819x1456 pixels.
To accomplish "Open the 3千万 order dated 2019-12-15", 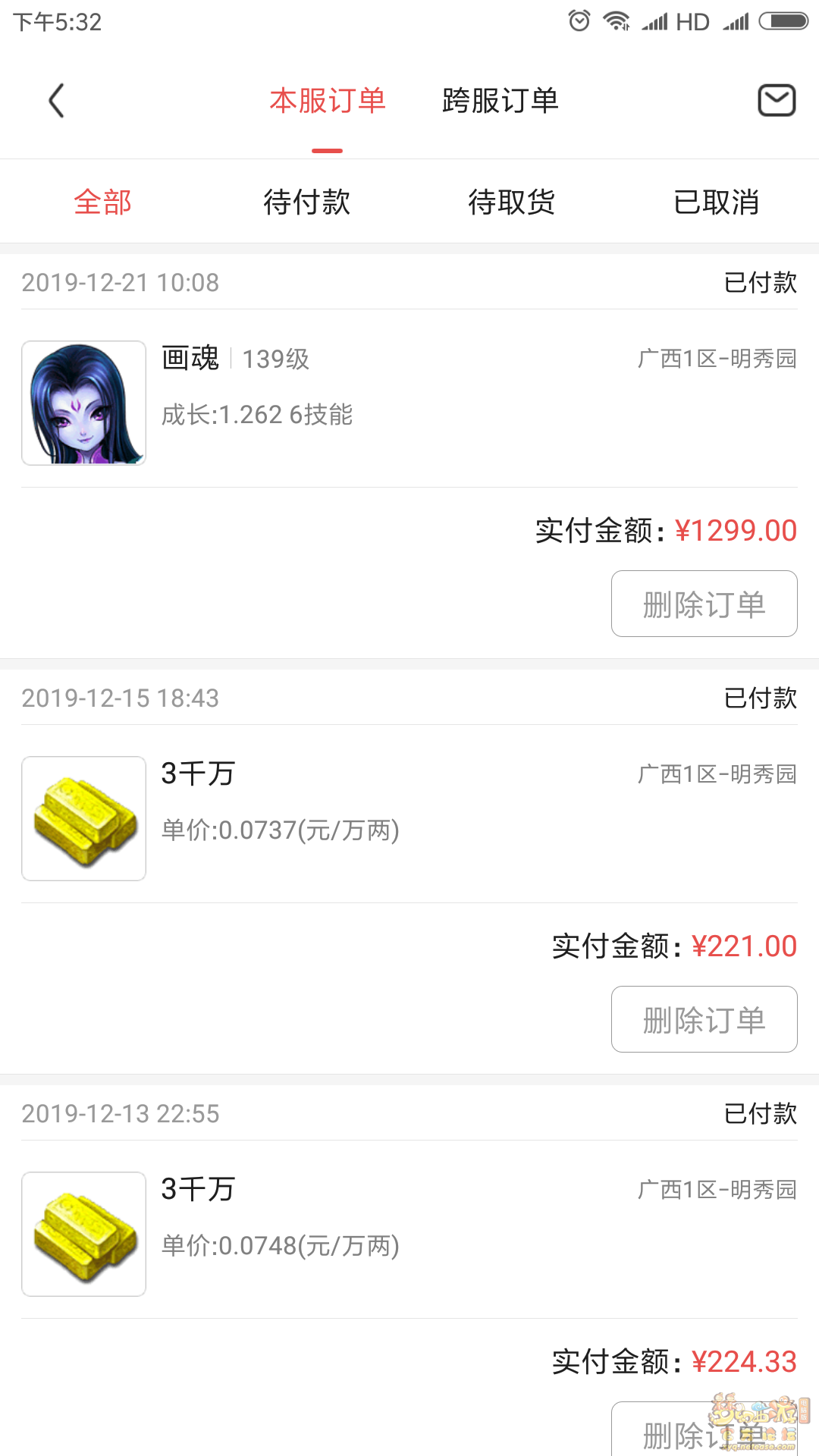I will point(409,817).
